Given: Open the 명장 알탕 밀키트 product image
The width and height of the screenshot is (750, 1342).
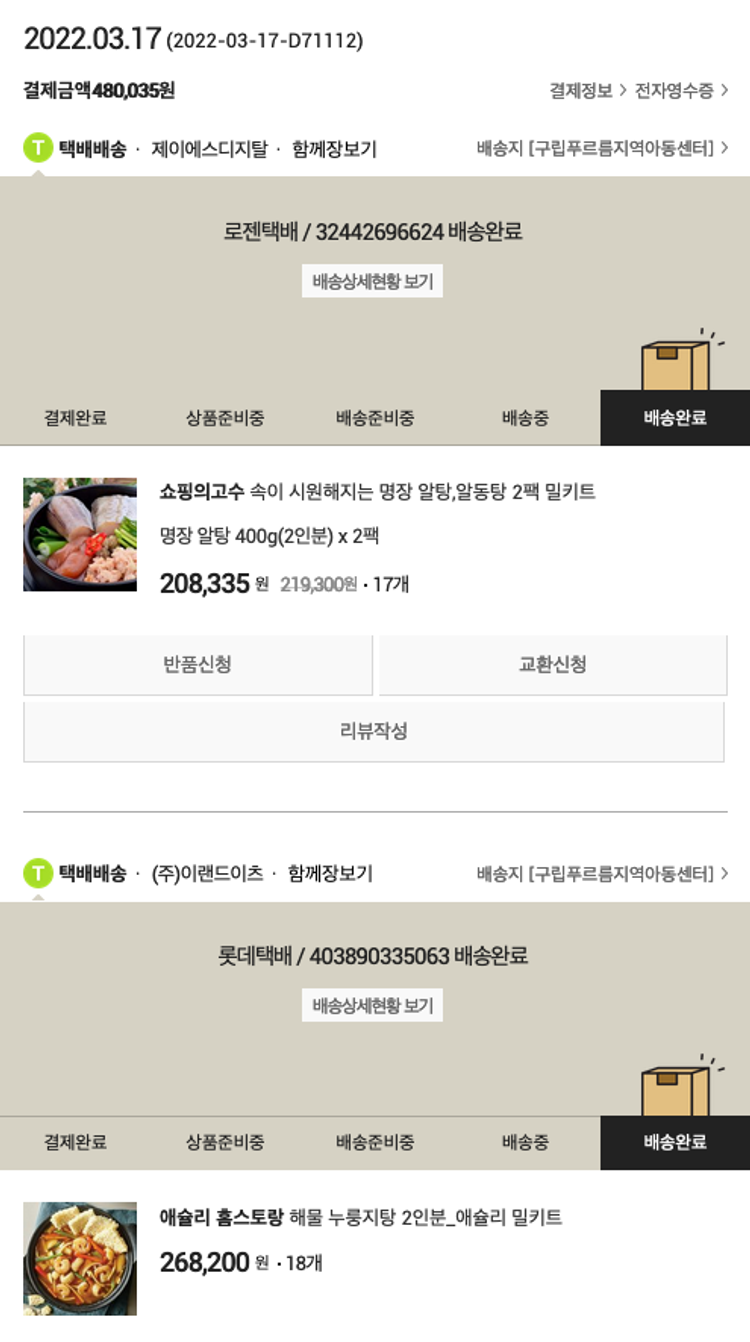Looking at the screenshot, I should pos(80,534).
